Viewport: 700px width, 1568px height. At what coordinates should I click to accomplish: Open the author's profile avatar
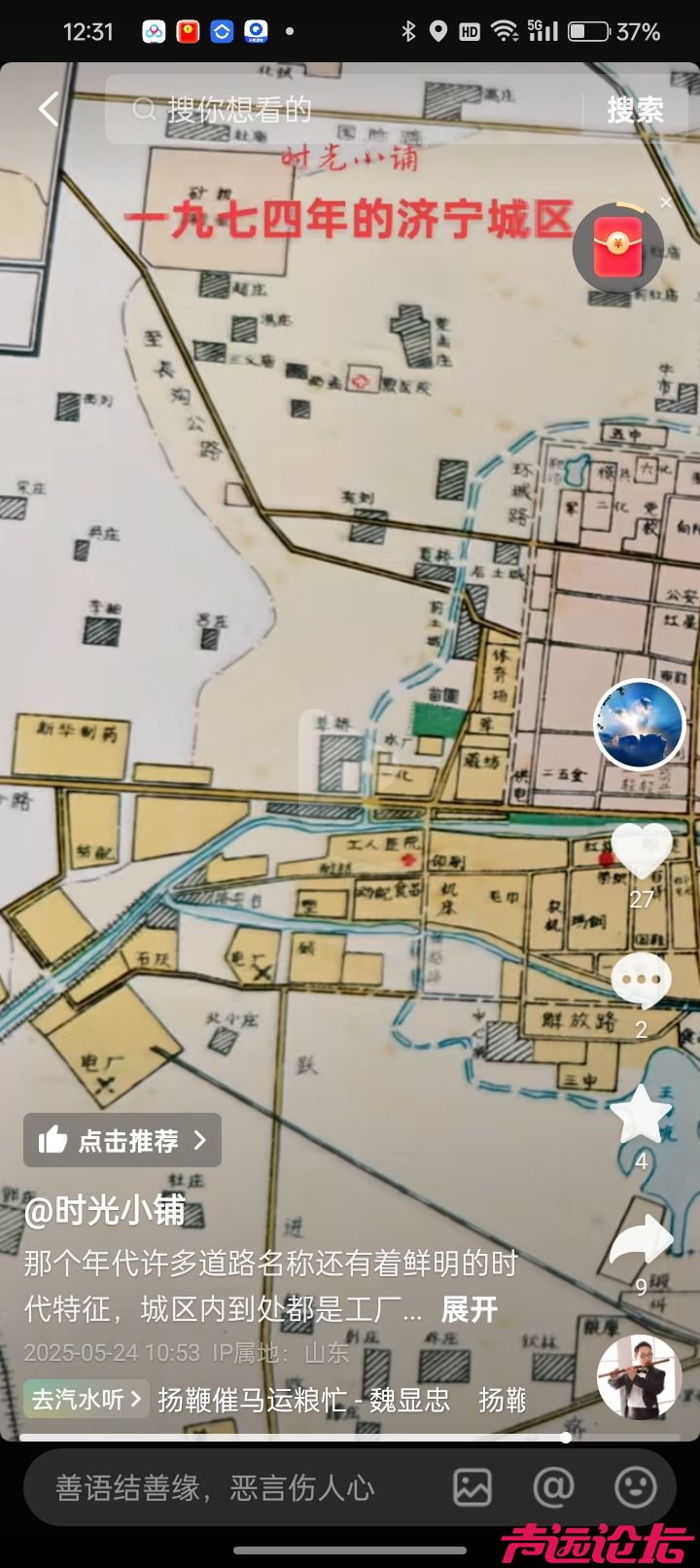[x=640, y=725]
